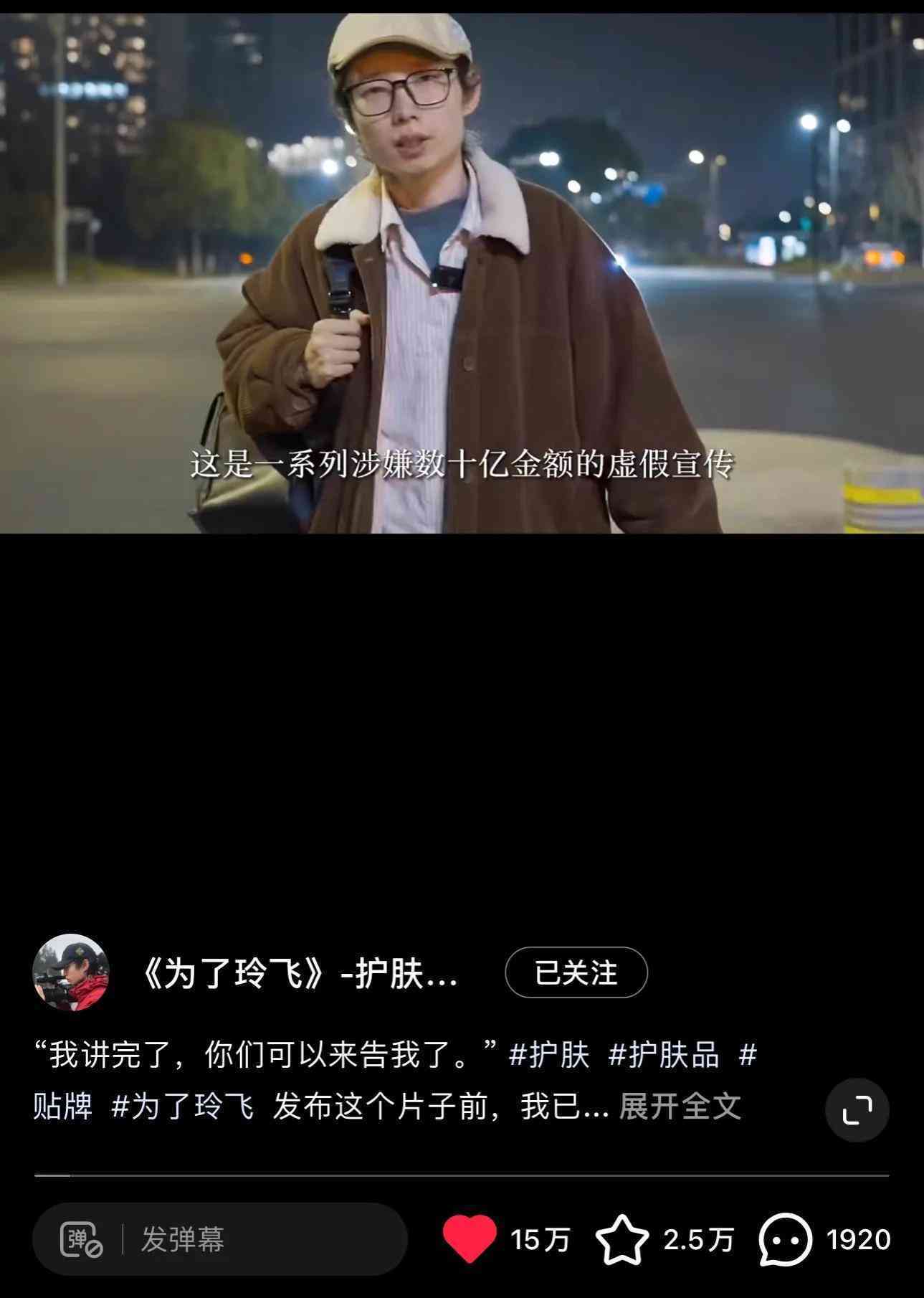Viewport: 924px width, 1298px height.
Task: Open the uploader's profile avatar
Action: 70,972
